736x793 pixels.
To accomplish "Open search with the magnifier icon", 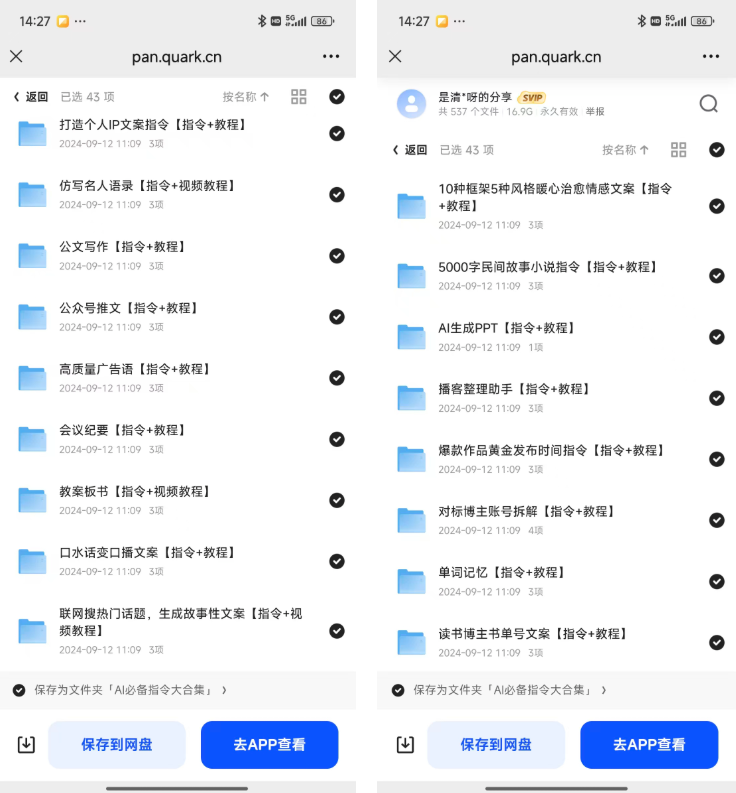I will click(709, 103).
